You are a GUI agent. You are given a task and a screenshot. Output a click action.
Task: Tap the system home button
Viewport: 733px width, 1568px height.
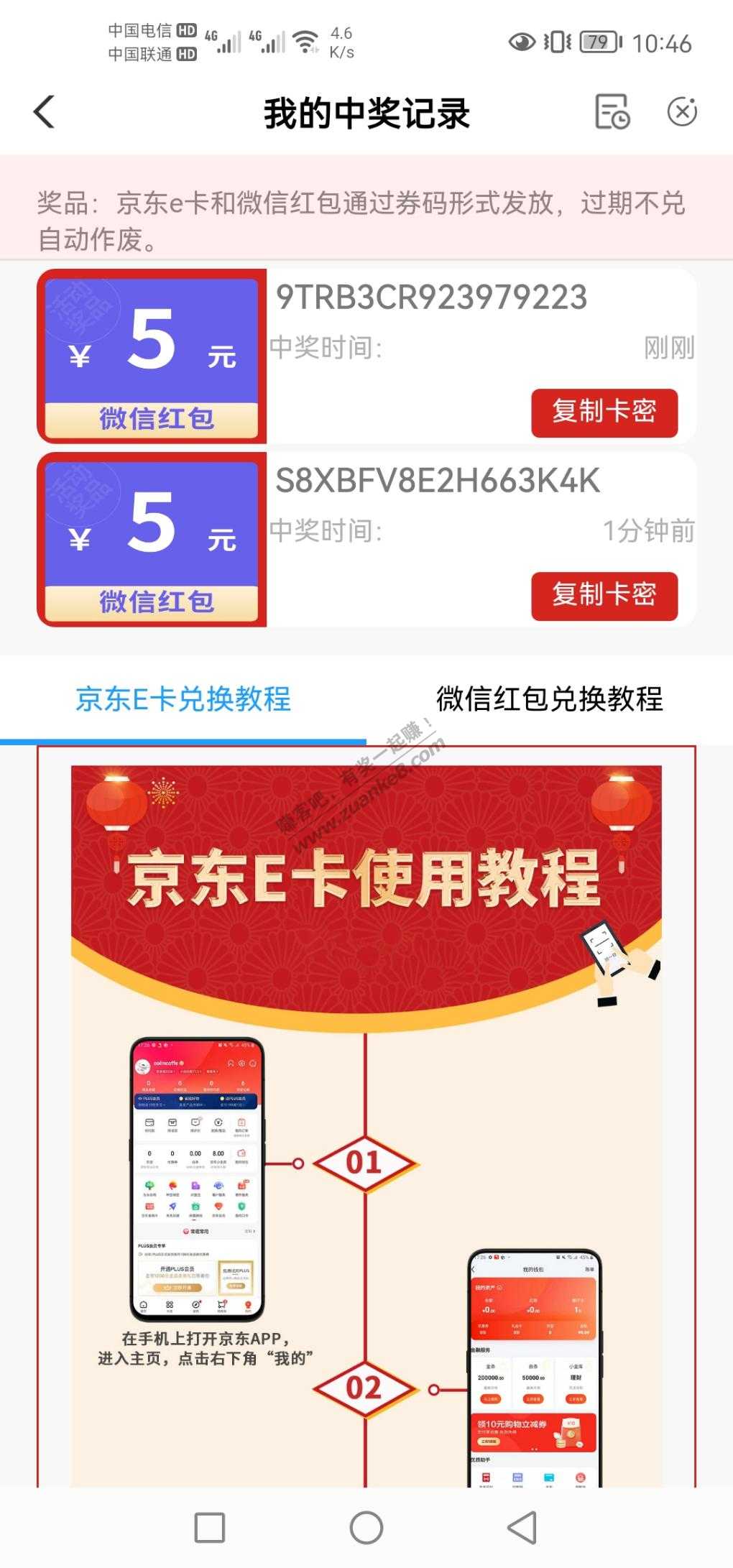[x=366, y=1528]
